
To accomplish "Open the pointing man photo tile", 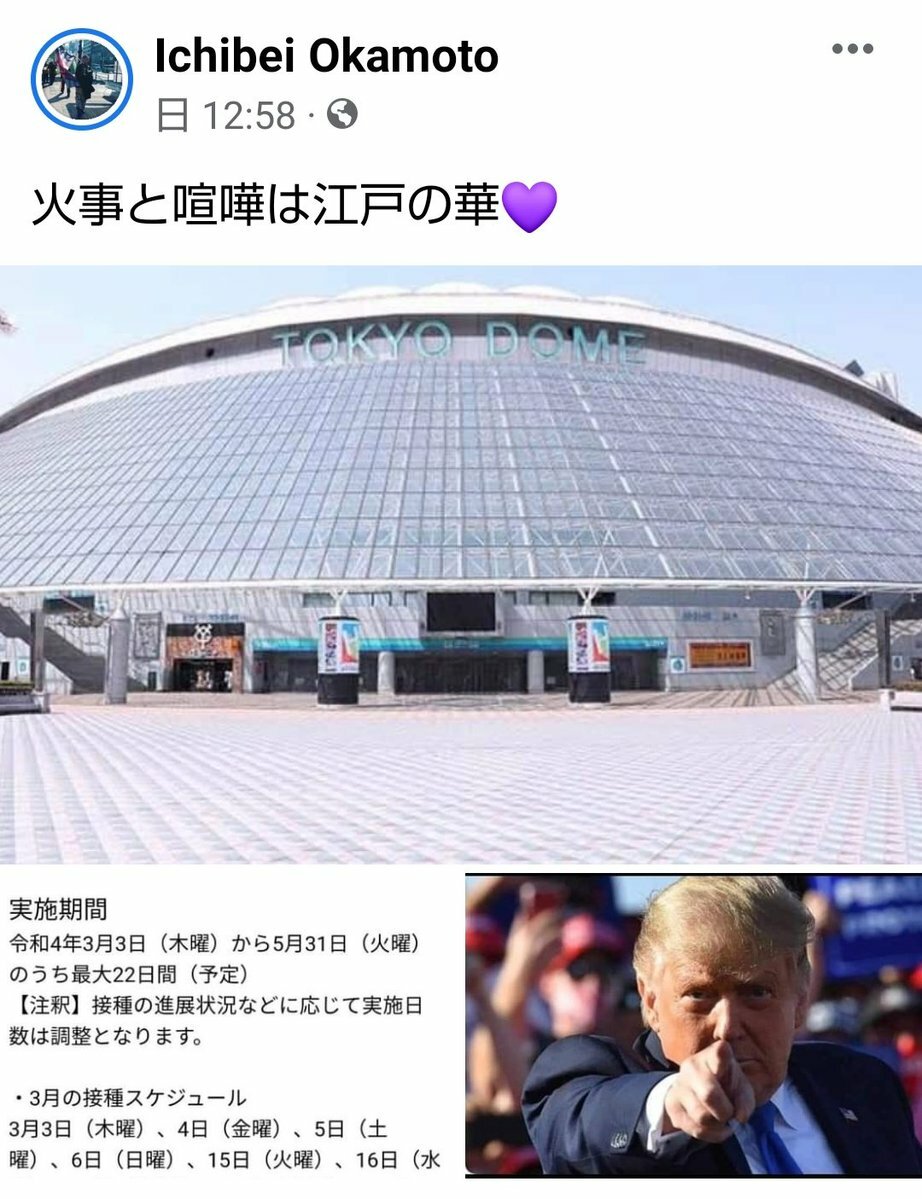I will [693, 1025].
